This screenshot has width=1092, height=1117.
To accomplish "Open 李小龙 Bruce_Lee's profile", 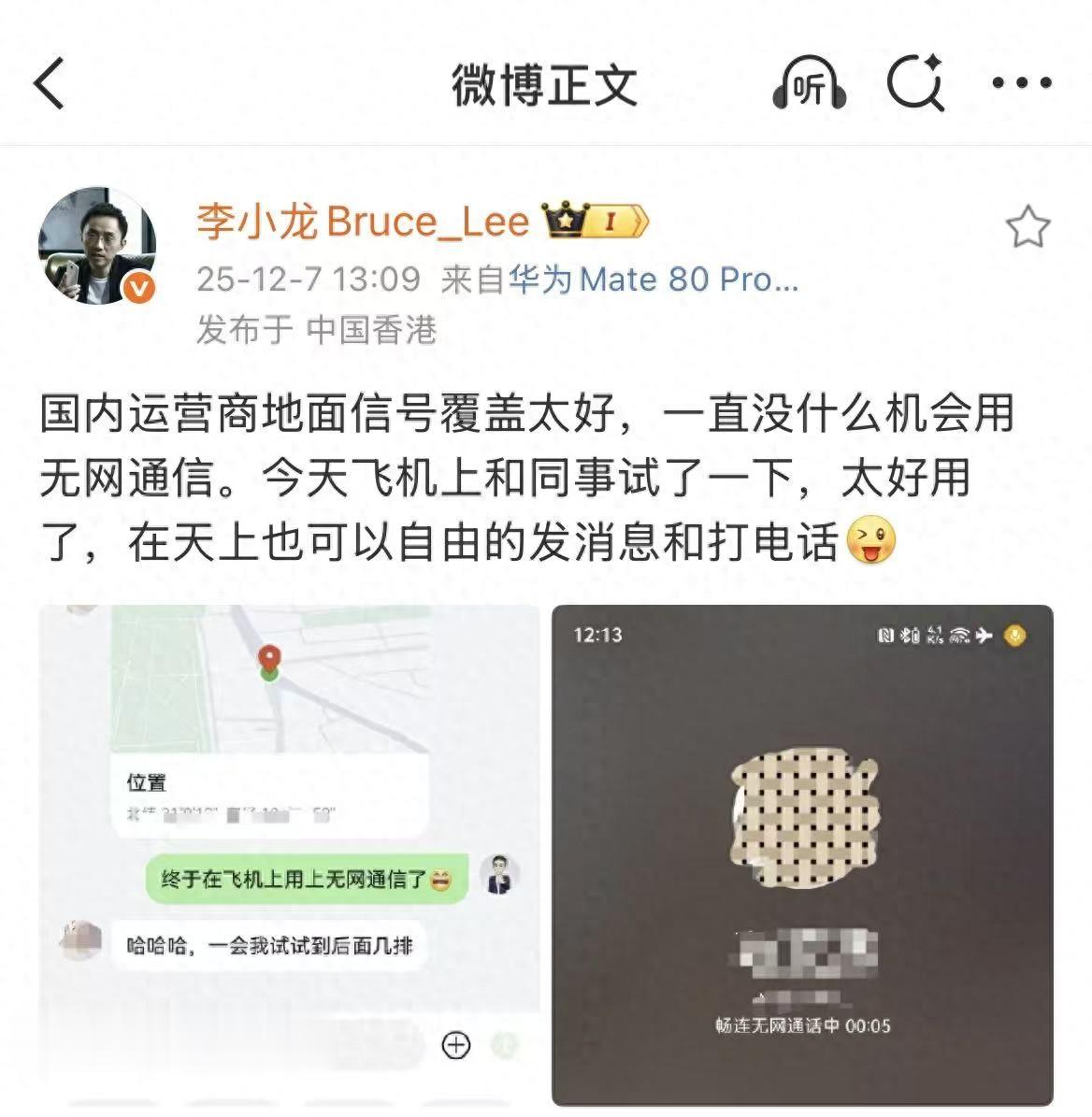I will pyautogui.click(x=360, y=222).
